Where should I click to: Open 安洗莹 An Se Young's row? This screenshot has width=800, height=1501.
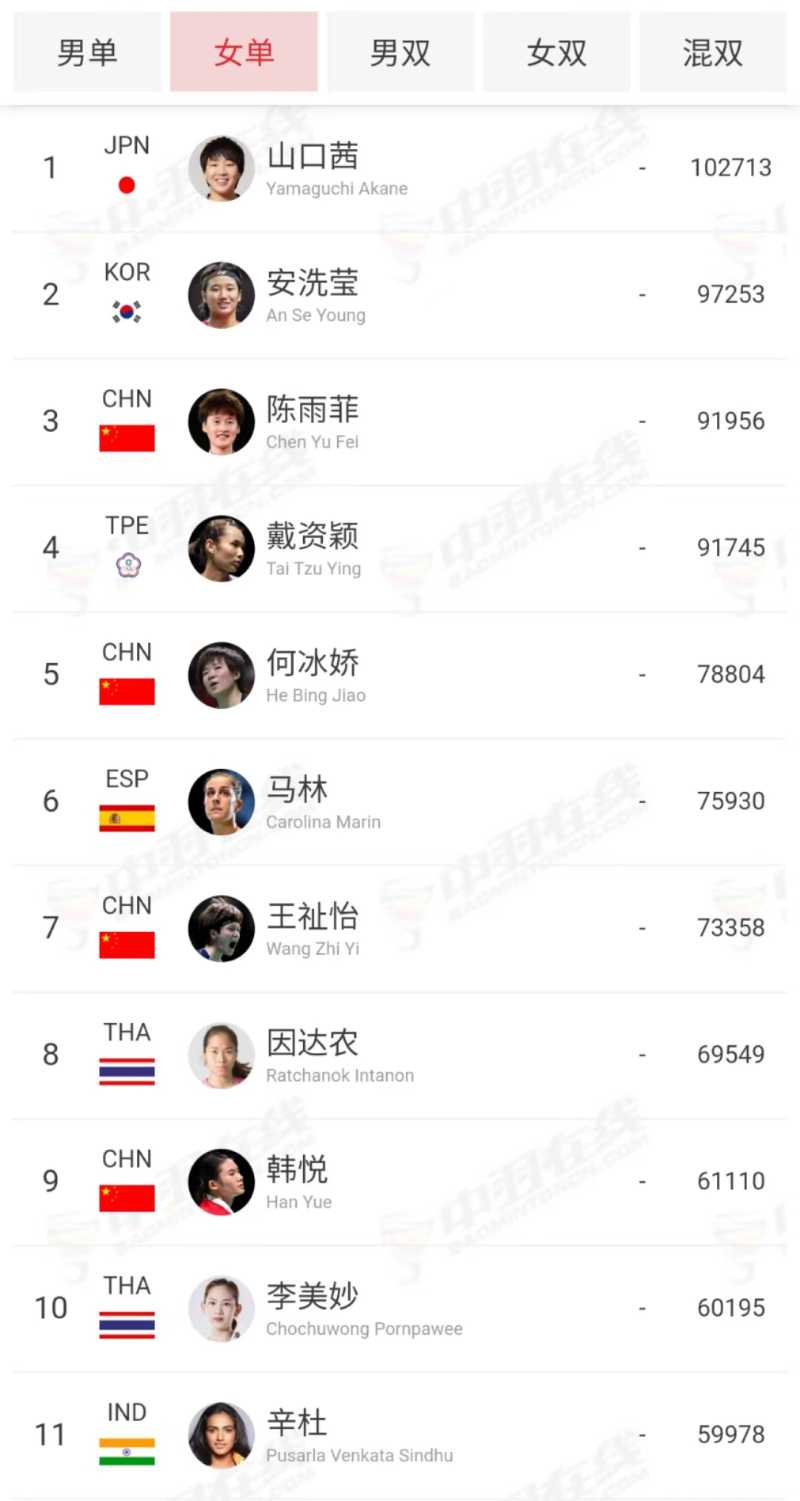pos(400,295)
